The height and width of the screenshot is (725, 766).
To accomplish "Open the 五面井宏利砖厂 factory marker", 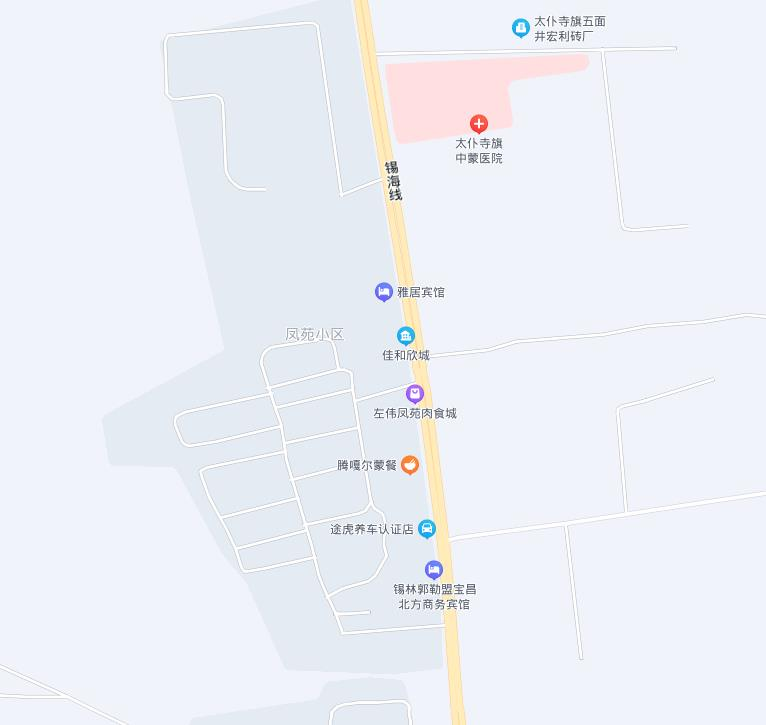I will (x=520, y=28).
